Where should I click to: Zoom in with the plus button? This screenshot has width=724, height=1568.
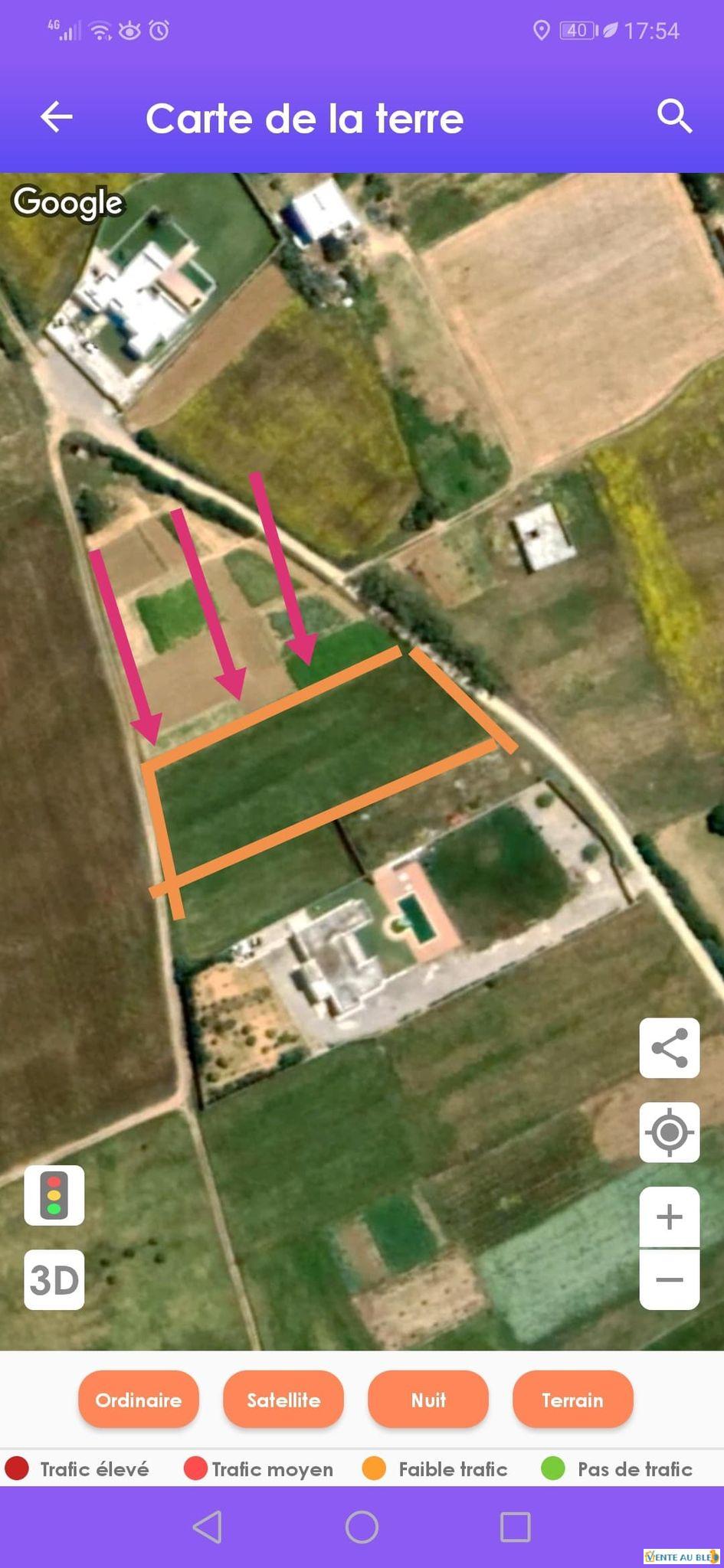pyautogui.click(x=669, y=1217)
